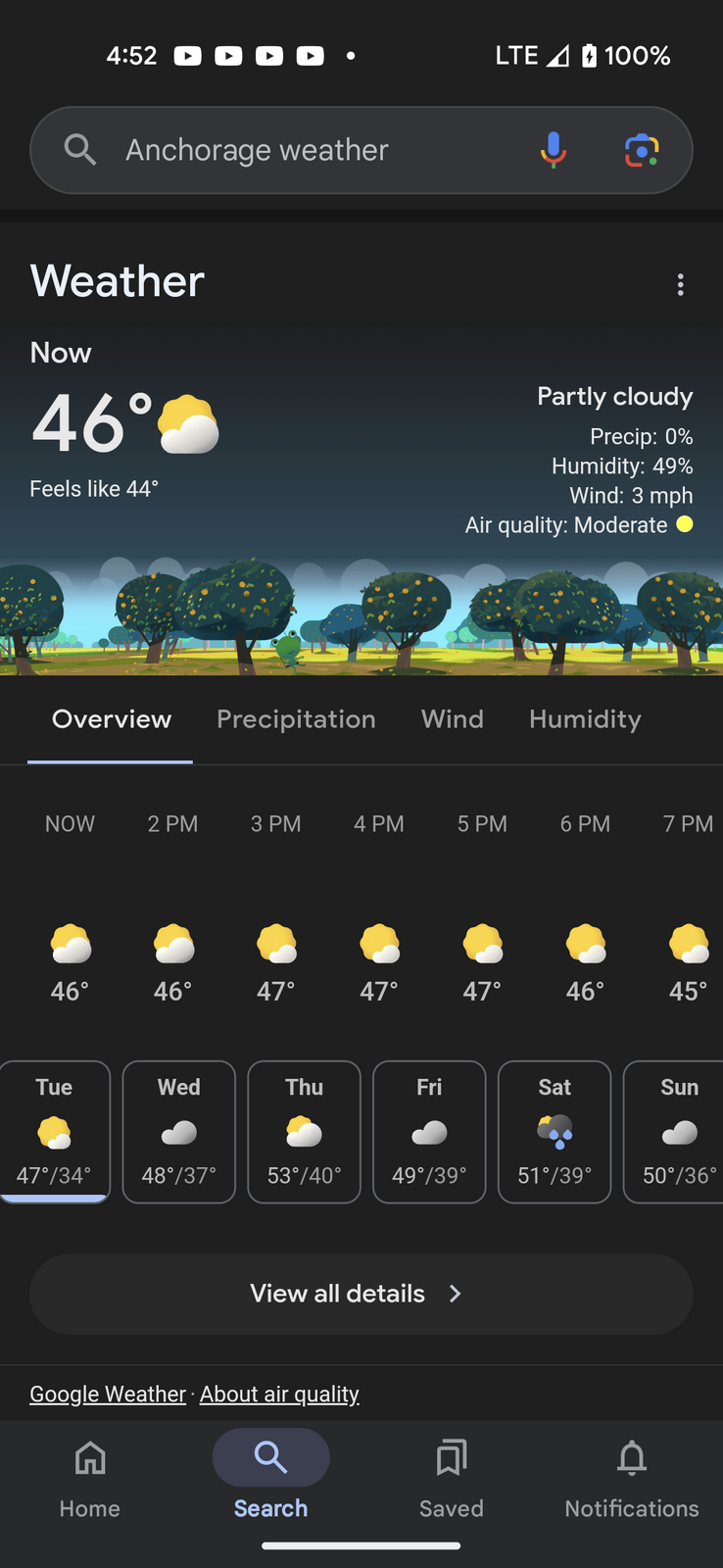The height and width of the screenshot is (1568, 723).
Task: Switch to the Precipitation tab
Action: point(296,719)
